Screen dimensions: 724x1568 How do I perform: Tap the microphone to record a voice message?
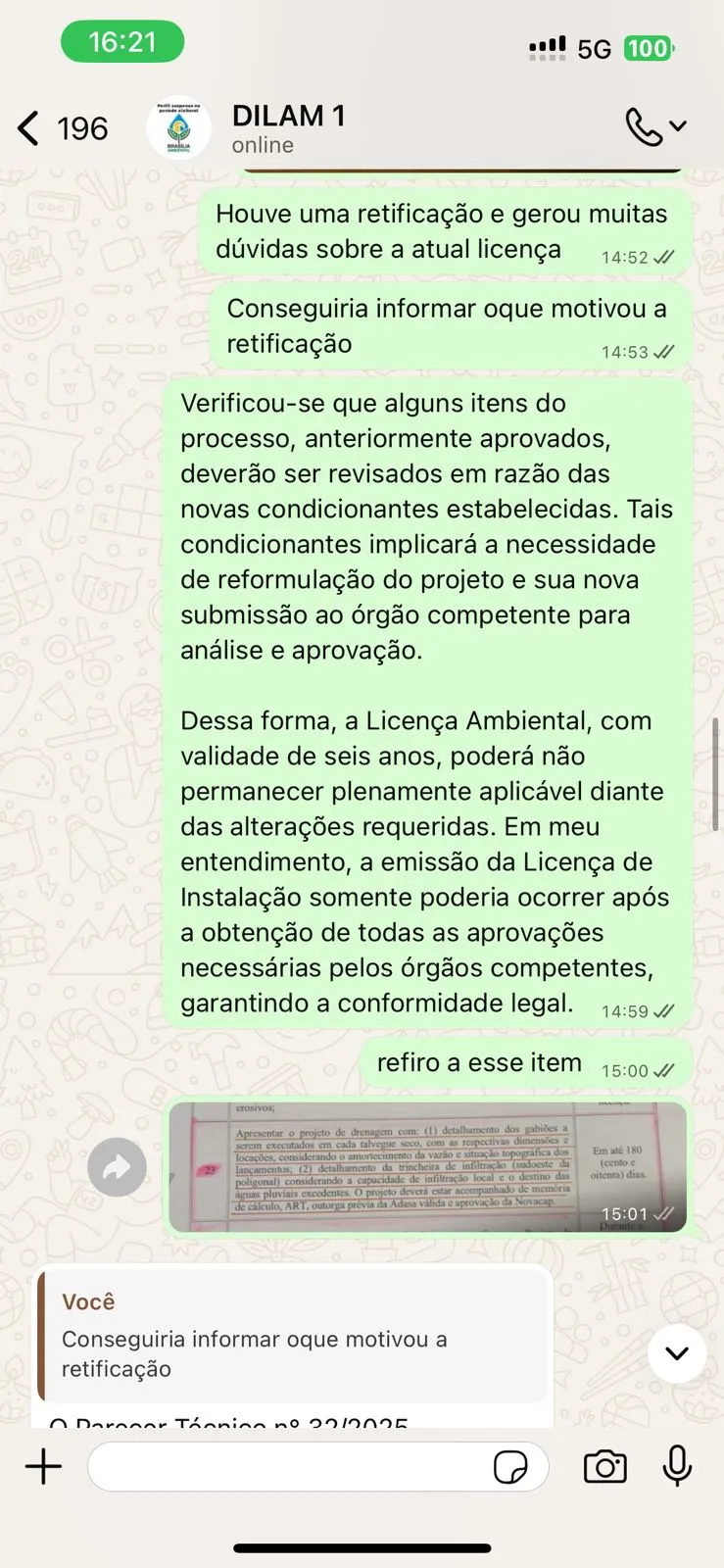tap(677, 1467)
